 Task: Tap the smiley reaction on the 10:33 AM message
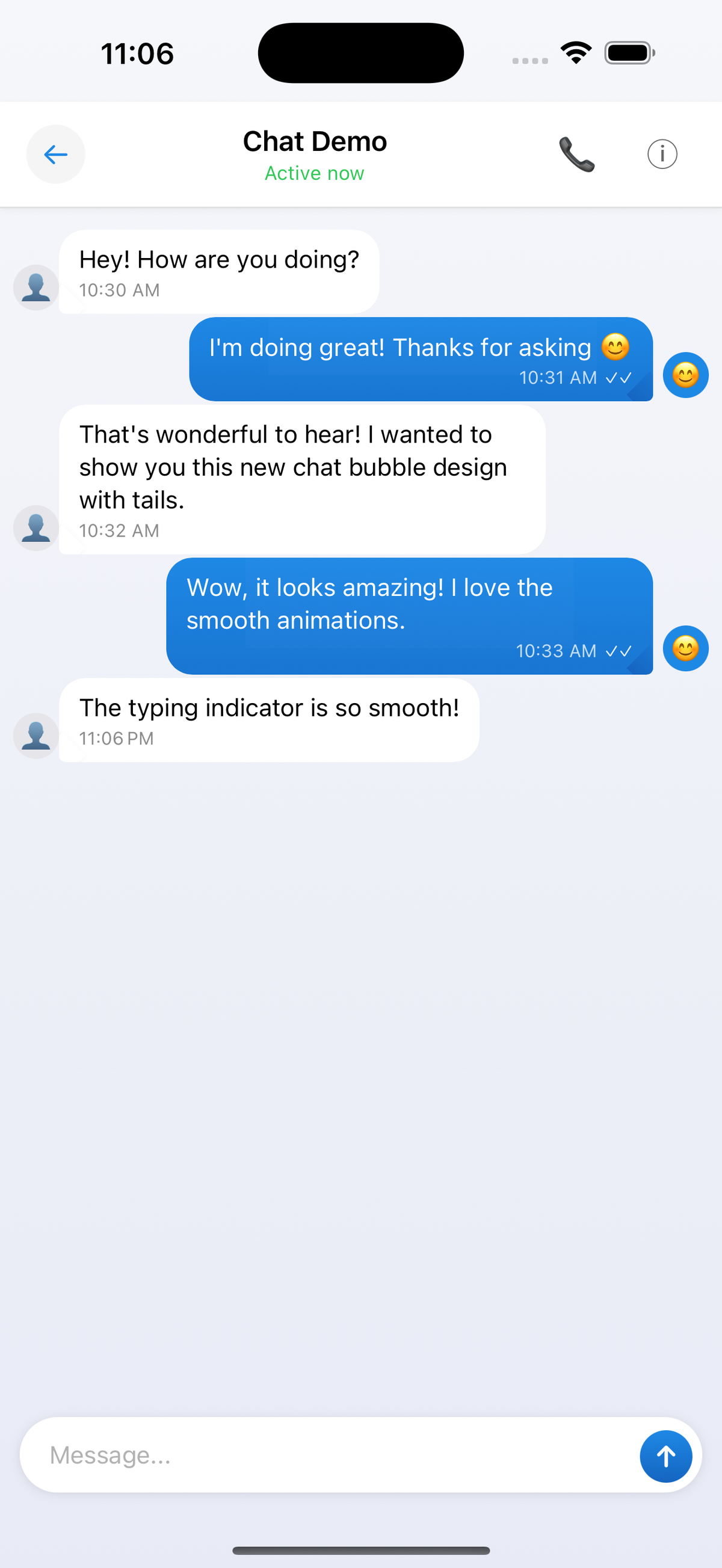click(685, 648)
